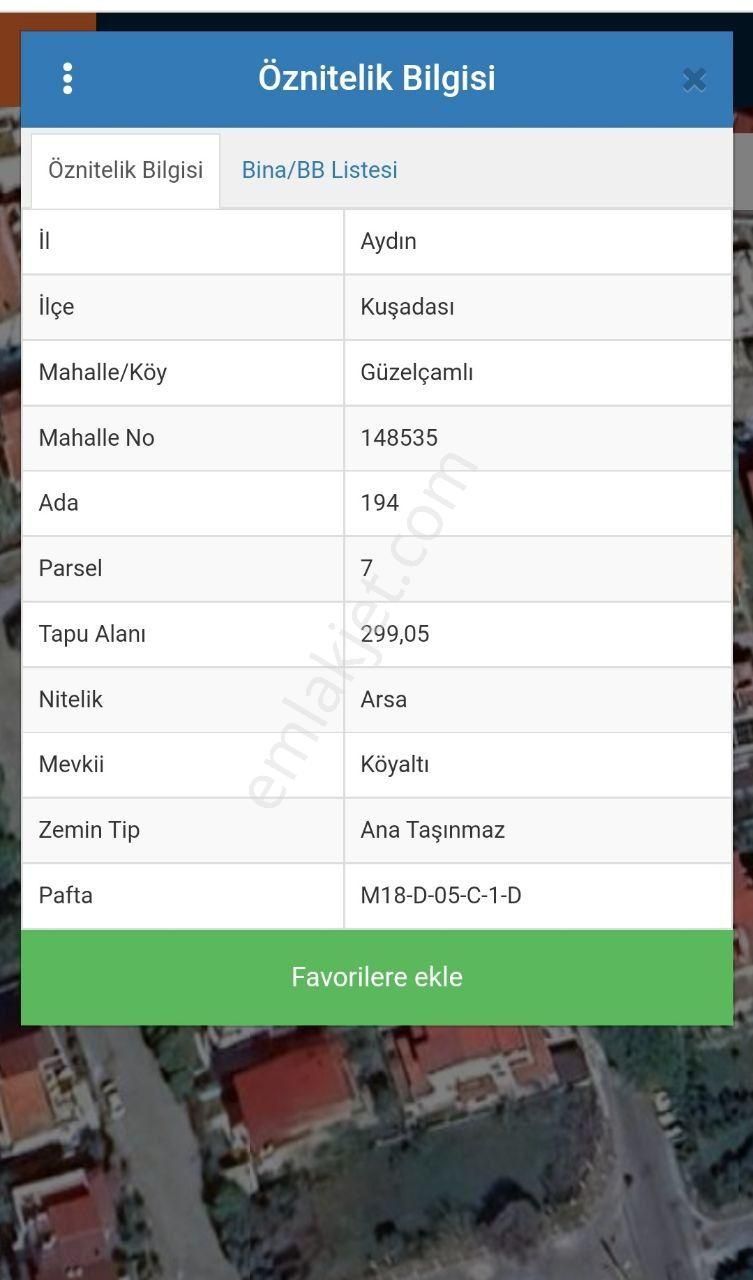Switch to the Bina/BB Listesi tab

[x=318, y=170]
